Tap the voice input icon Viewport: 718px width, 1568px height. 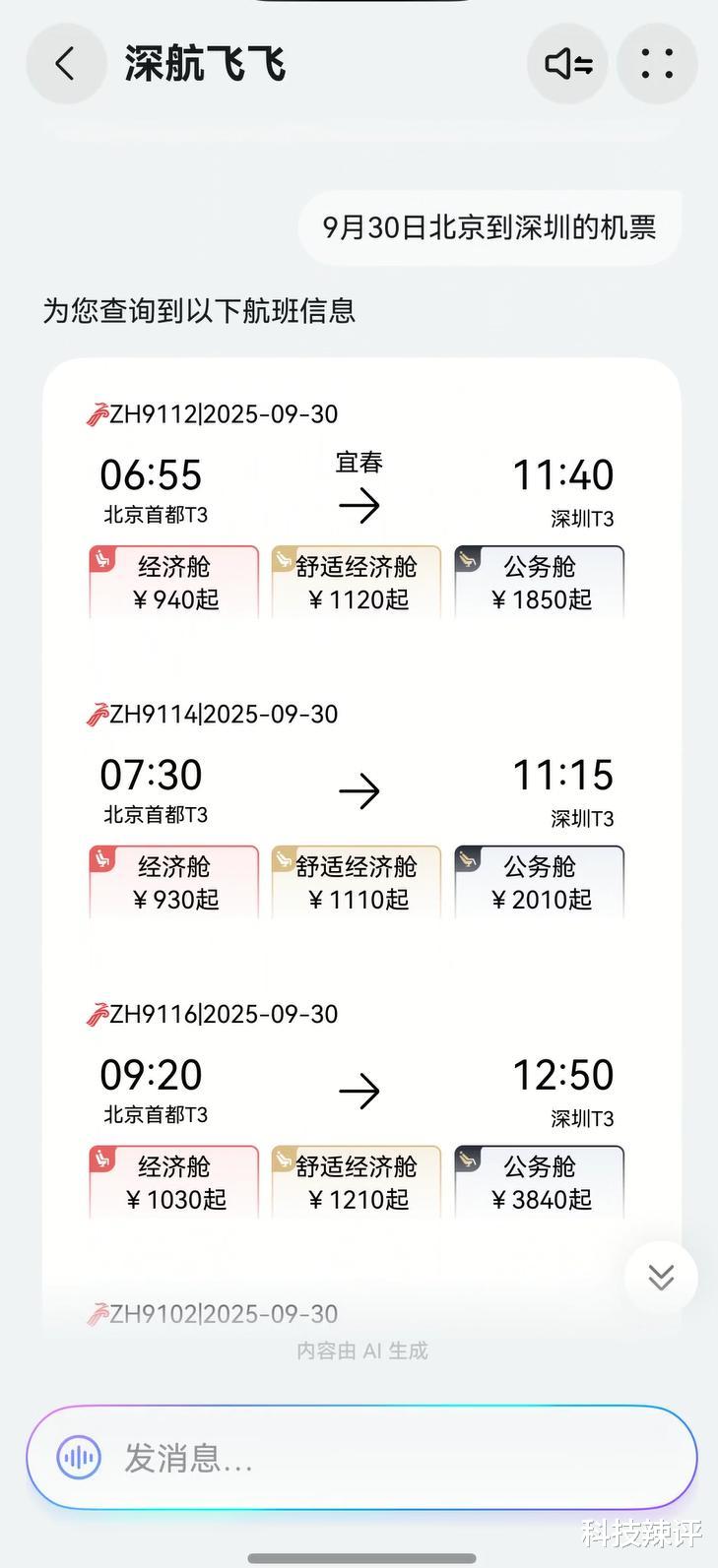(78, 1457)
